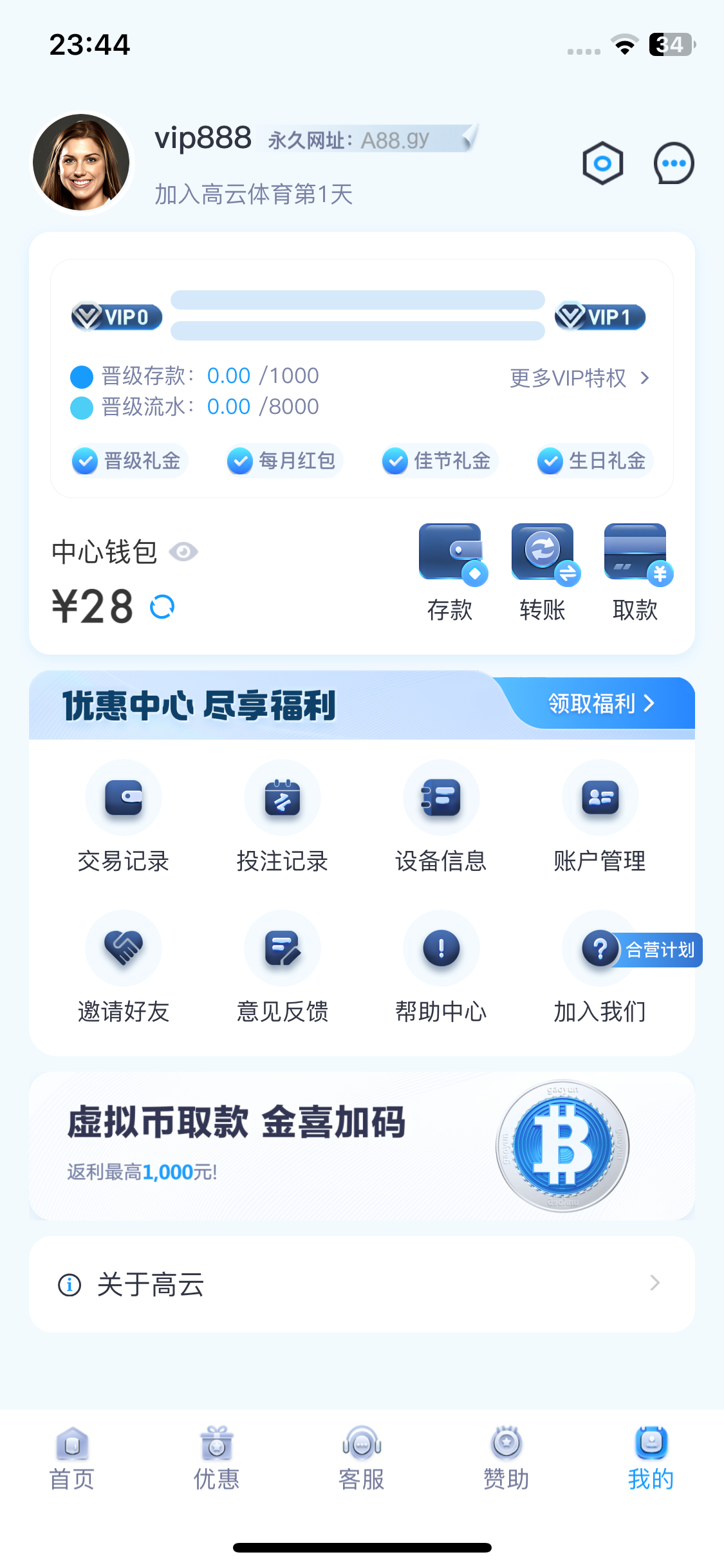Open 关于高云 via its chevron
The image size is (724, 1568).
(x=654, y=1284)
